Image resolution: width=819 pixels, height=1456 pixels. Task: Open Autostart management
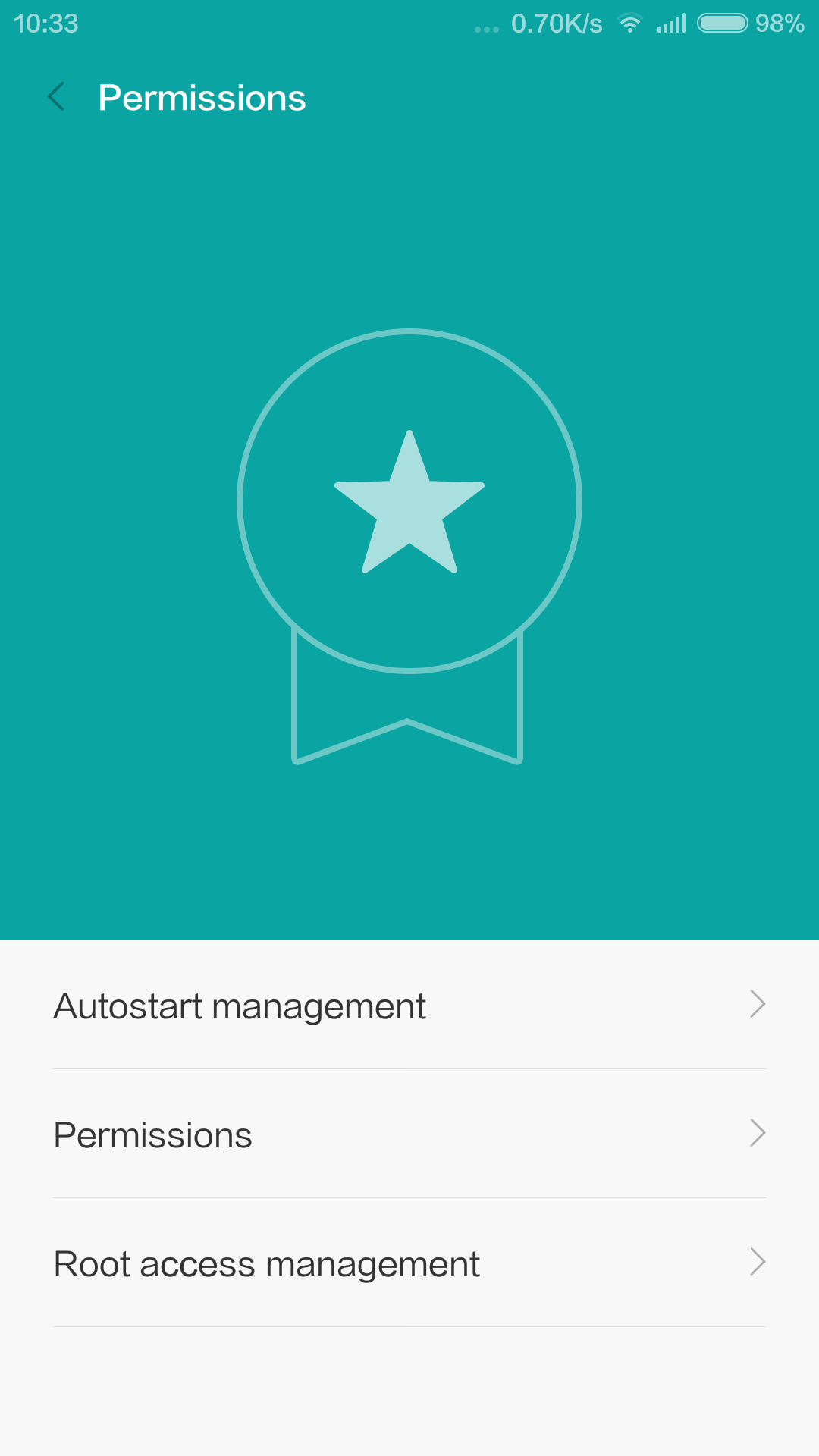409,1006
